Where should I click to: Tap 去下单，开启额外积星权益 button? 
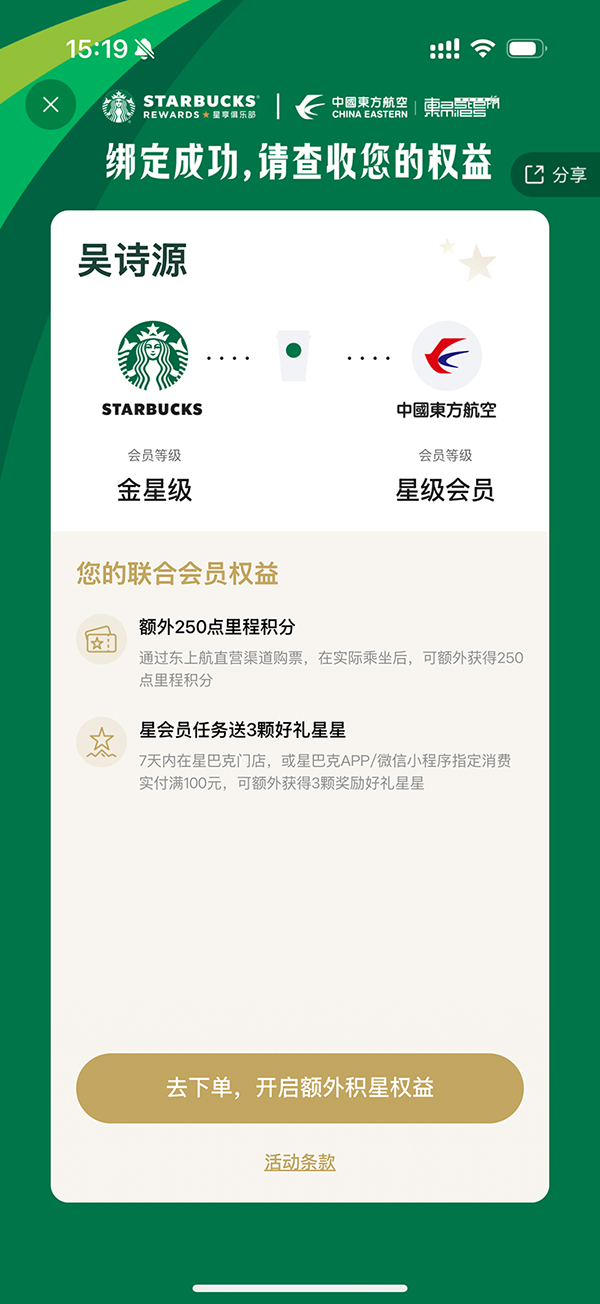pos(300,1088)
